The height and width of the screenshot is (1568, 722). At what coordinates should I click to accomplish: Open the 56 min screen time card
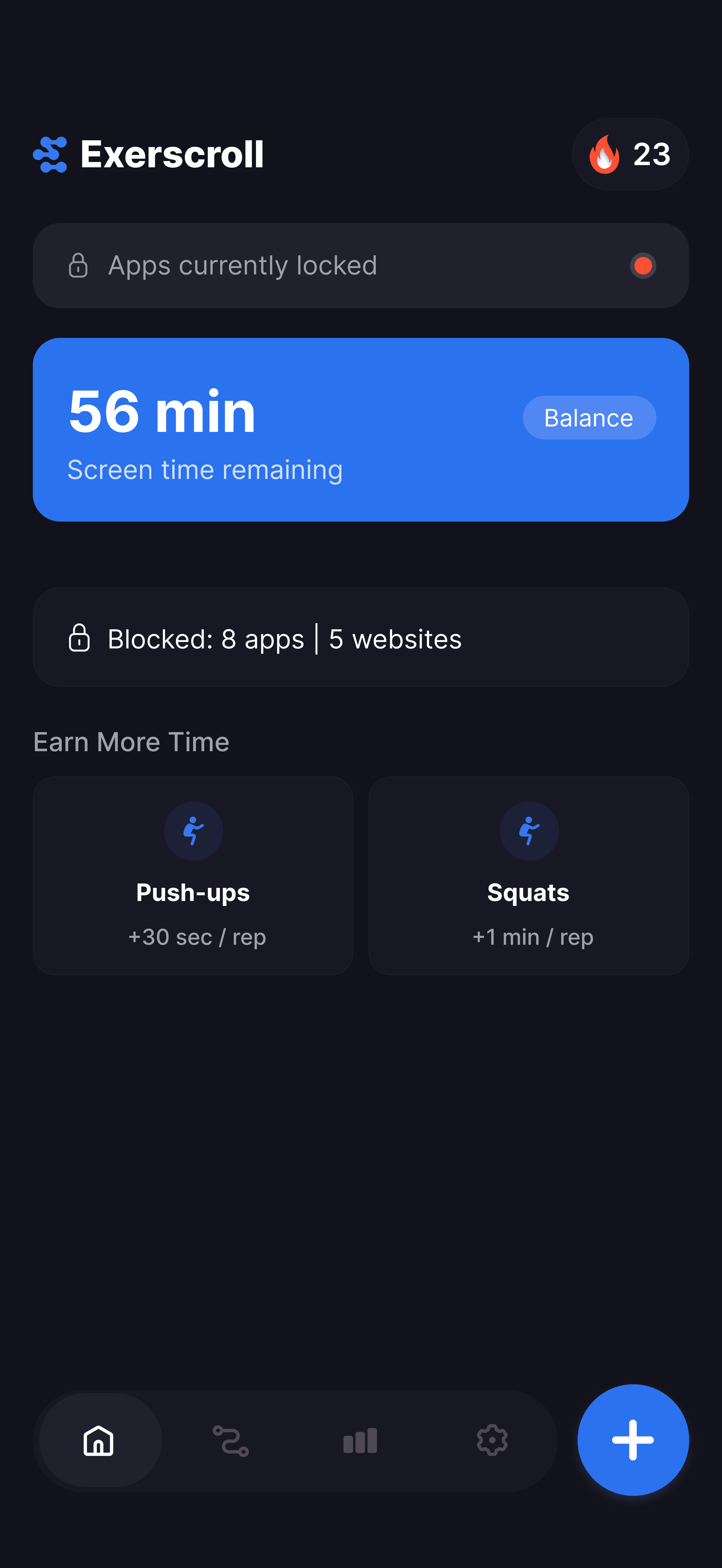coord(361,429)
